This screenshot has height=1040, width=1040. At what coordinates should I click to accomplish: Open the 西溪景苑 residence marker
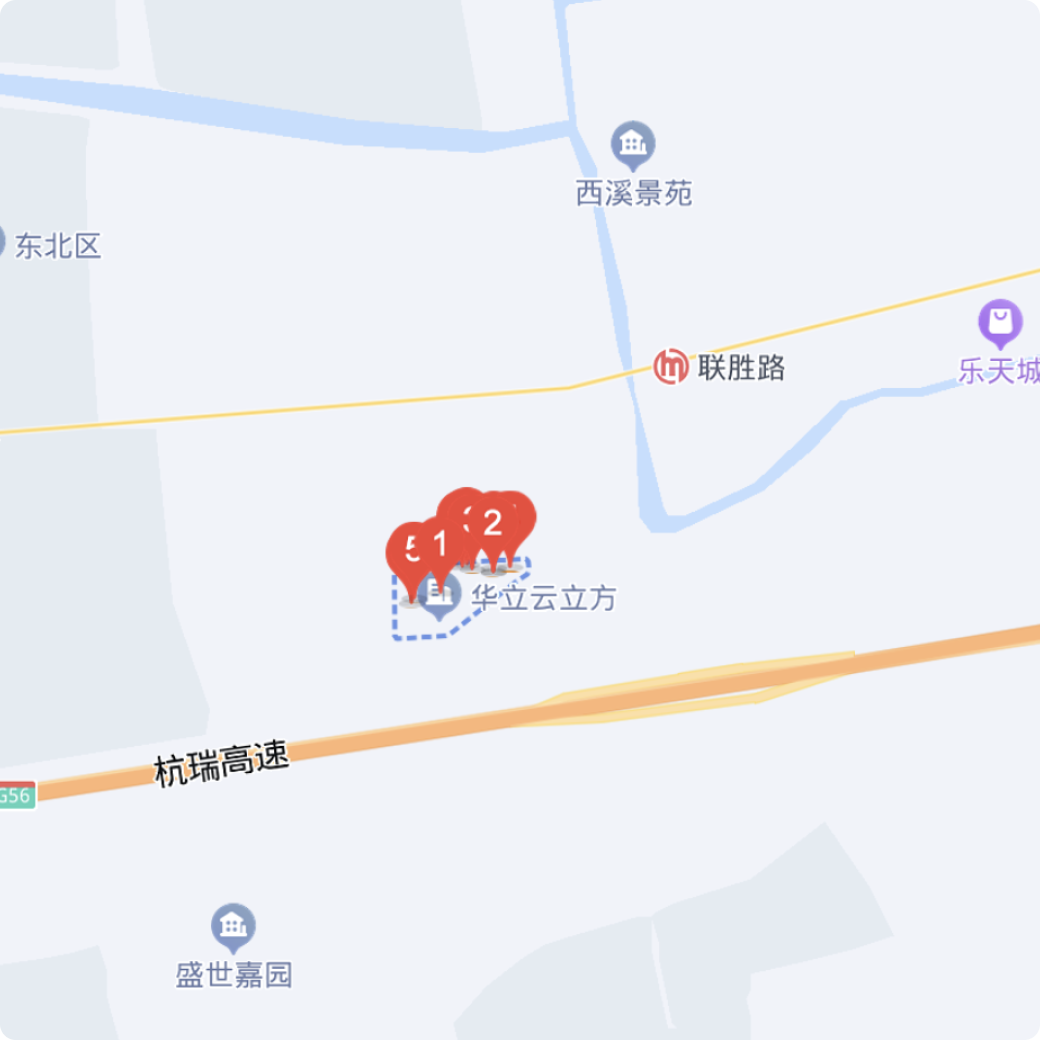(x=633, y=146)
